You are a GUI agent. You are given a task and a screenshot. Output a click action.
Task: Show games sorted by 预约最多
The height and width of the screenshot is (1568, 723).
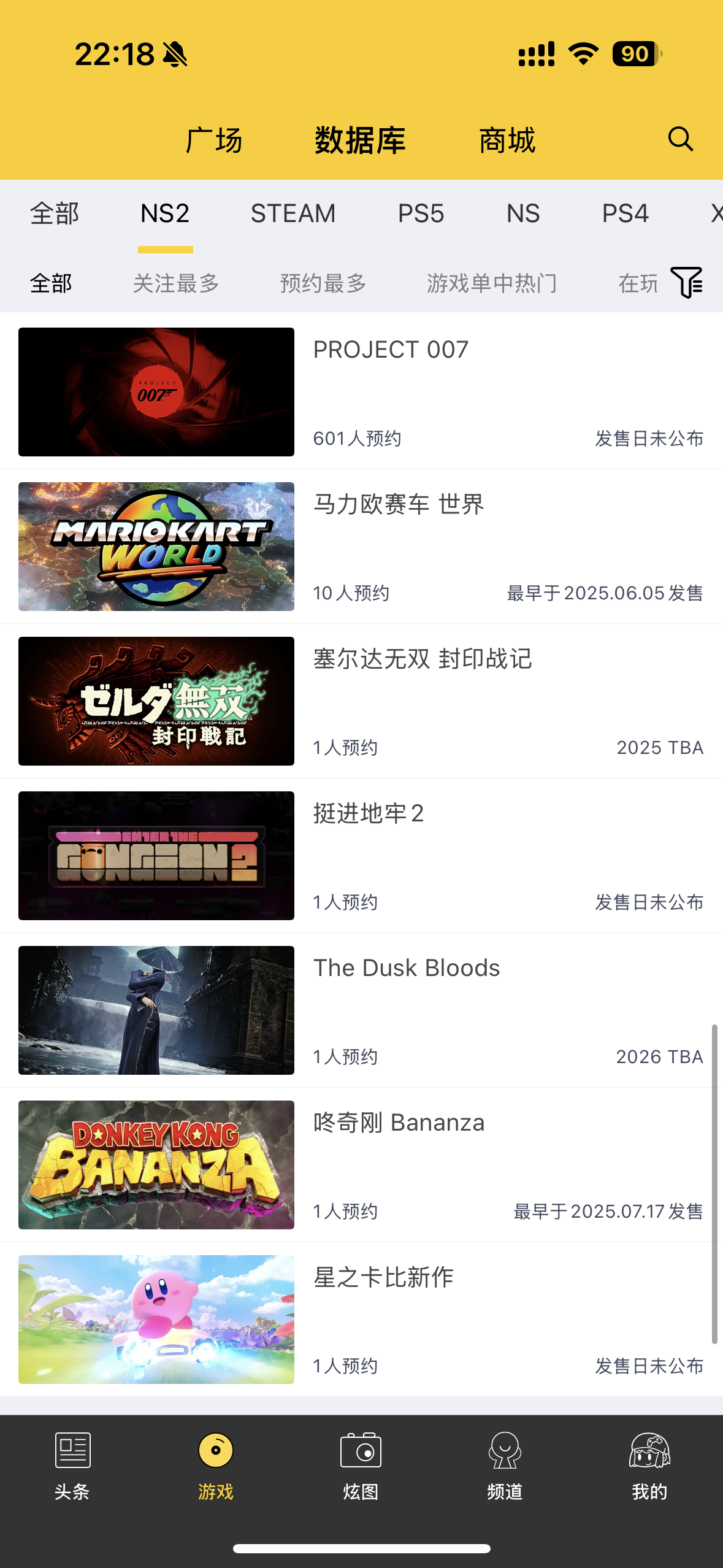[323, 283]
